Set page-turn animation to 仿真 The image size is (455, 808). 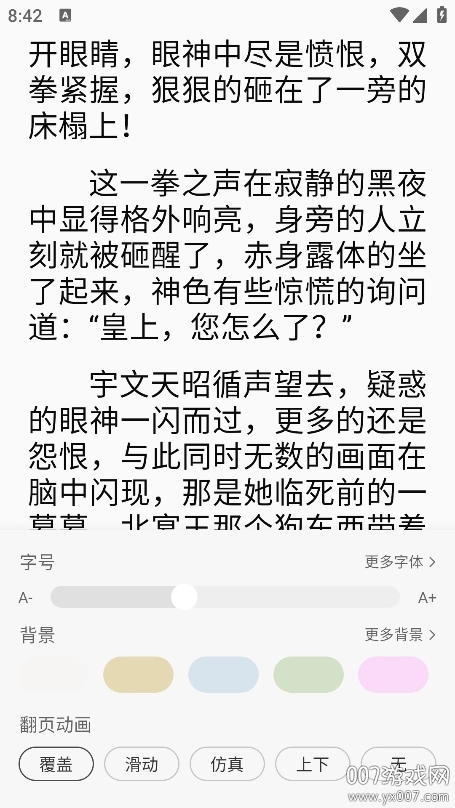click(227, 764)
